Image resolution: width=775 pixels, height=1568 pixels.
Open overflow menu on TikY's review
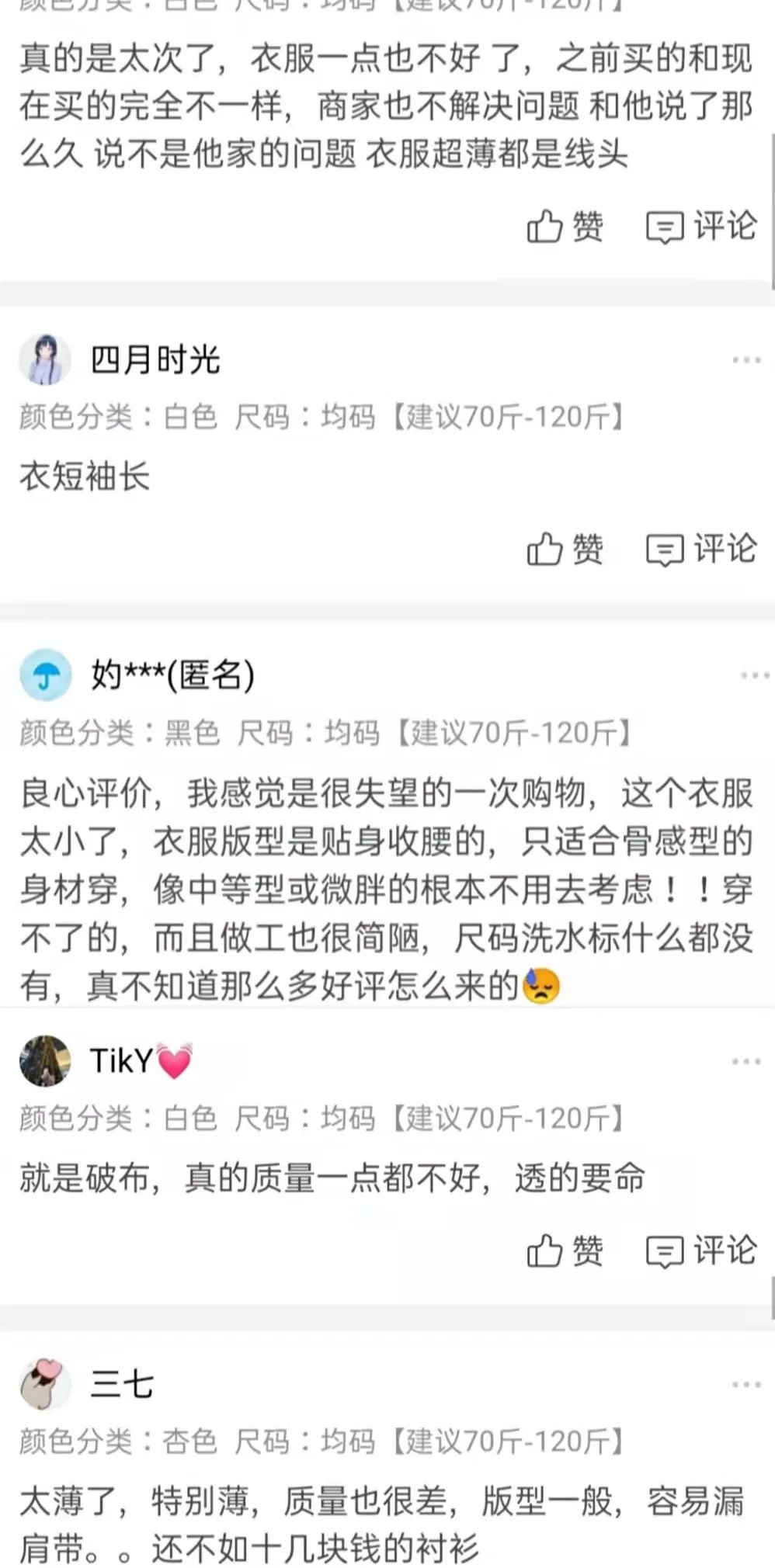[745, 1061]
